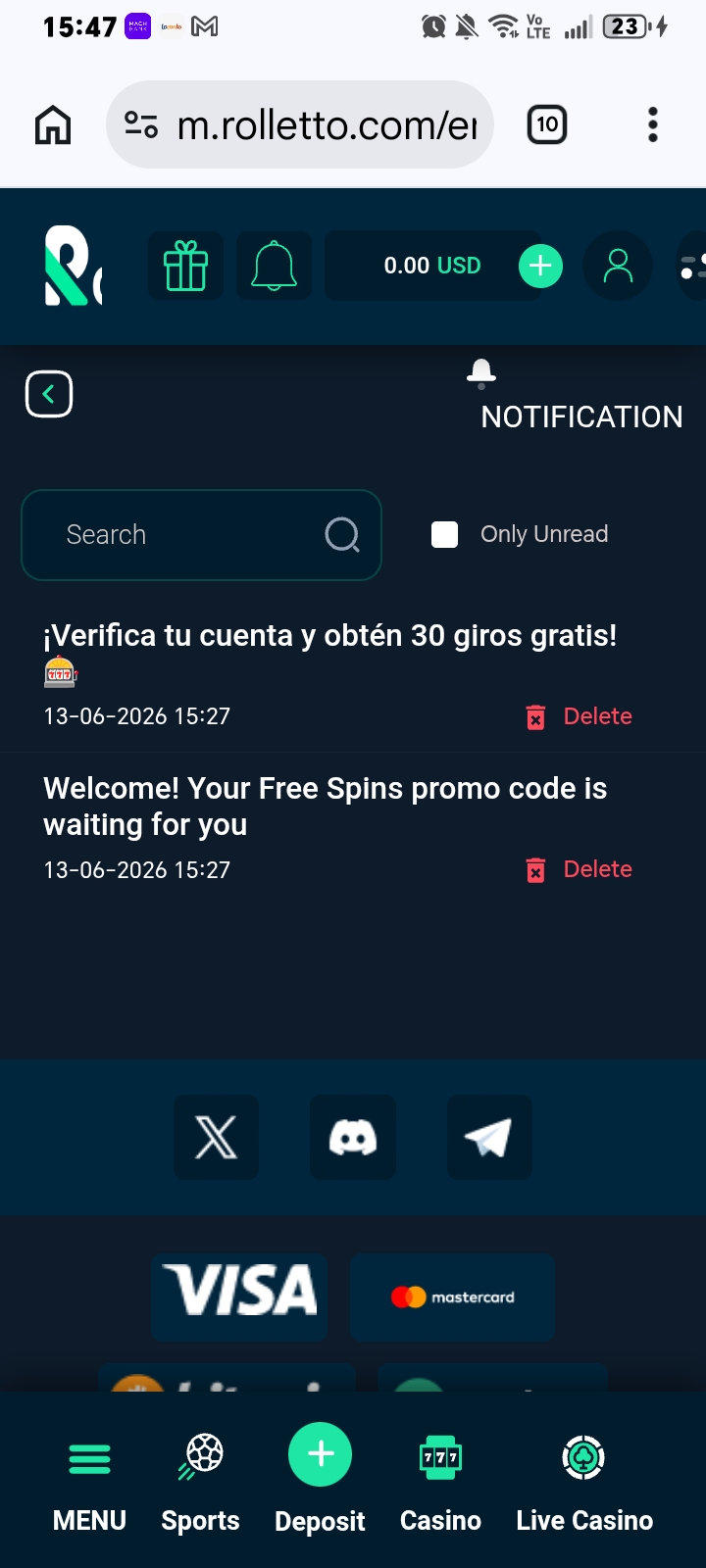Tap the notifications Search field
706x1568 pixels.
[201, 535]
